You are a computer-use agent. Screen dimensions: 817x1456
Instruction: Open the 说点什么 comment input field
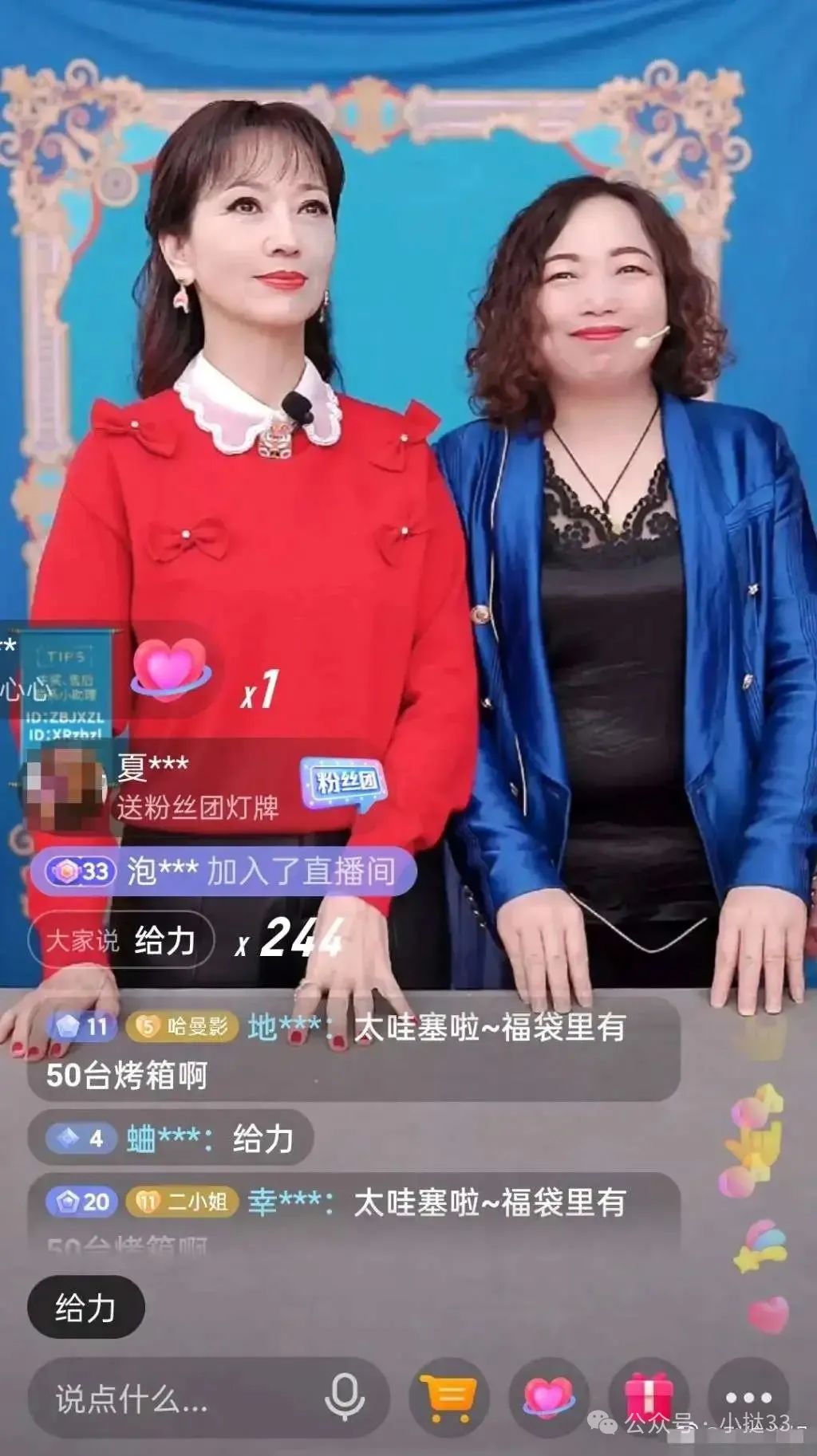click(209, 1398)
